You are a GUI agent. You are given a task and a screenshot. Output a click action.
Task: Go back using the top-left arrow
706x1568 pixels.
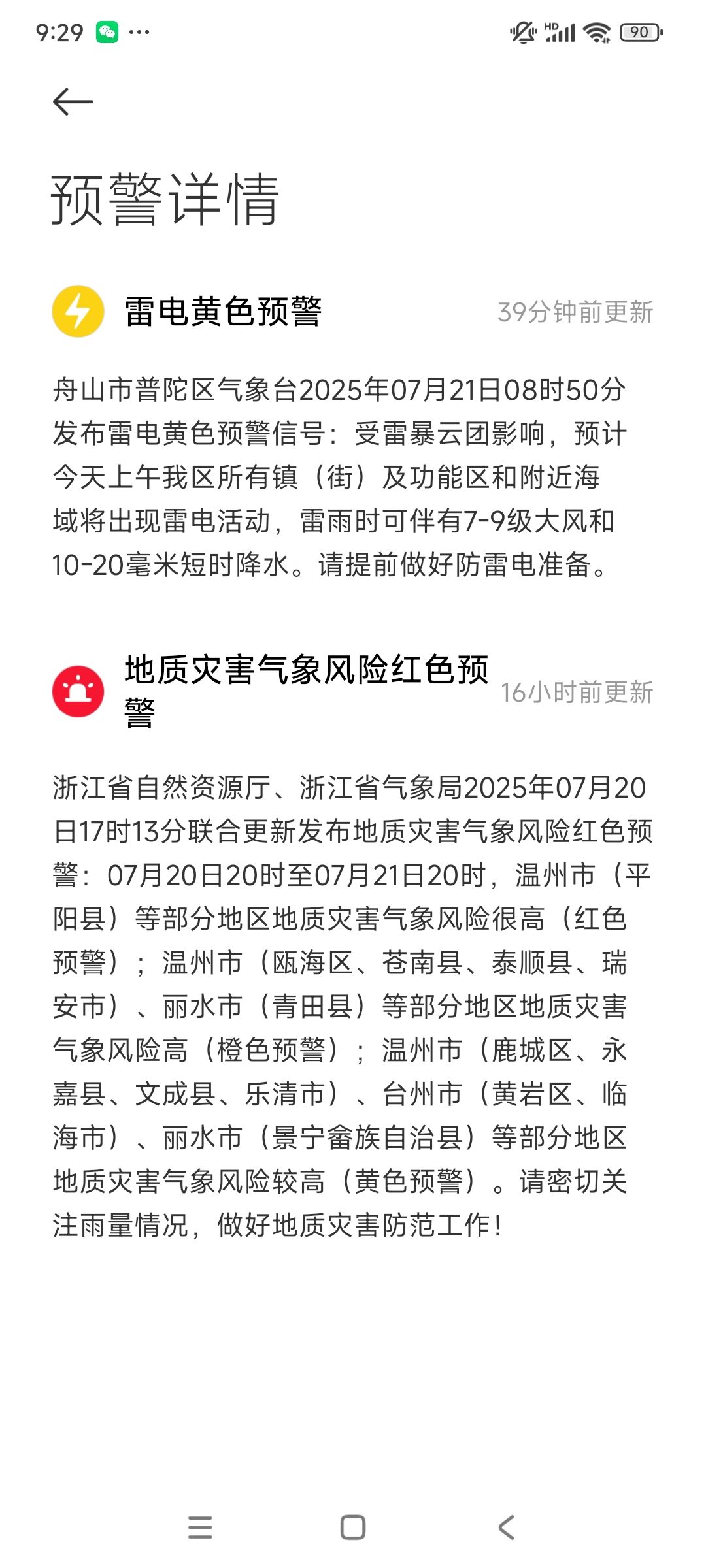pyautogui.click(x=73, y=102)
